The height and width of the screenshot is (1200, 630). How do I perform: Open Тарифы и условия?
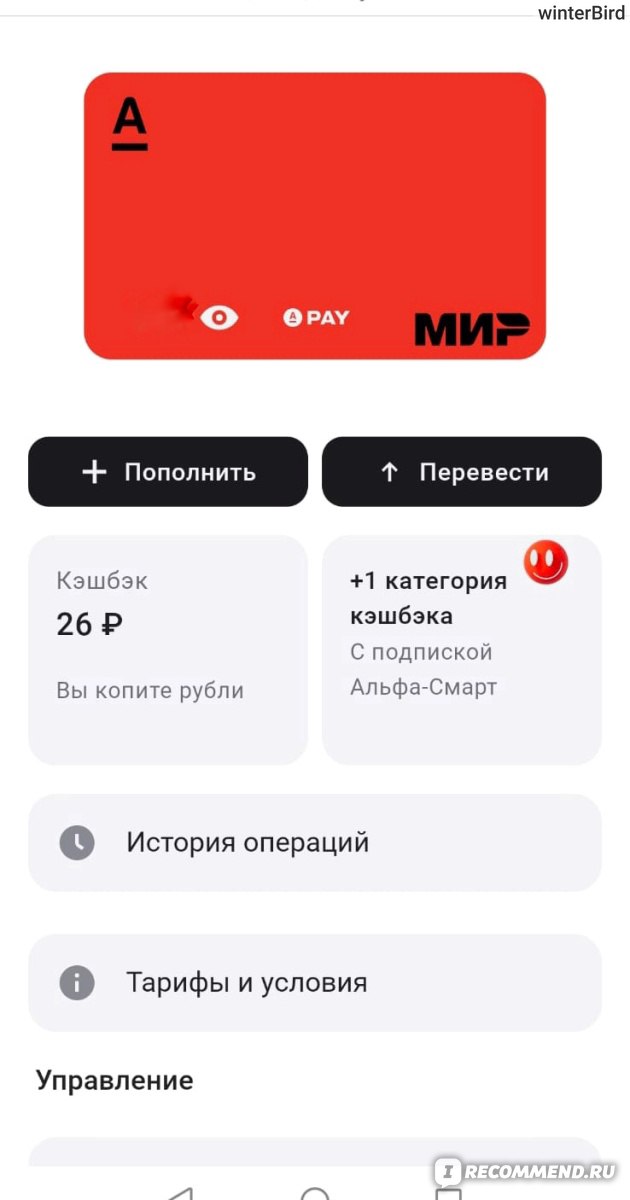click(315, 983)
